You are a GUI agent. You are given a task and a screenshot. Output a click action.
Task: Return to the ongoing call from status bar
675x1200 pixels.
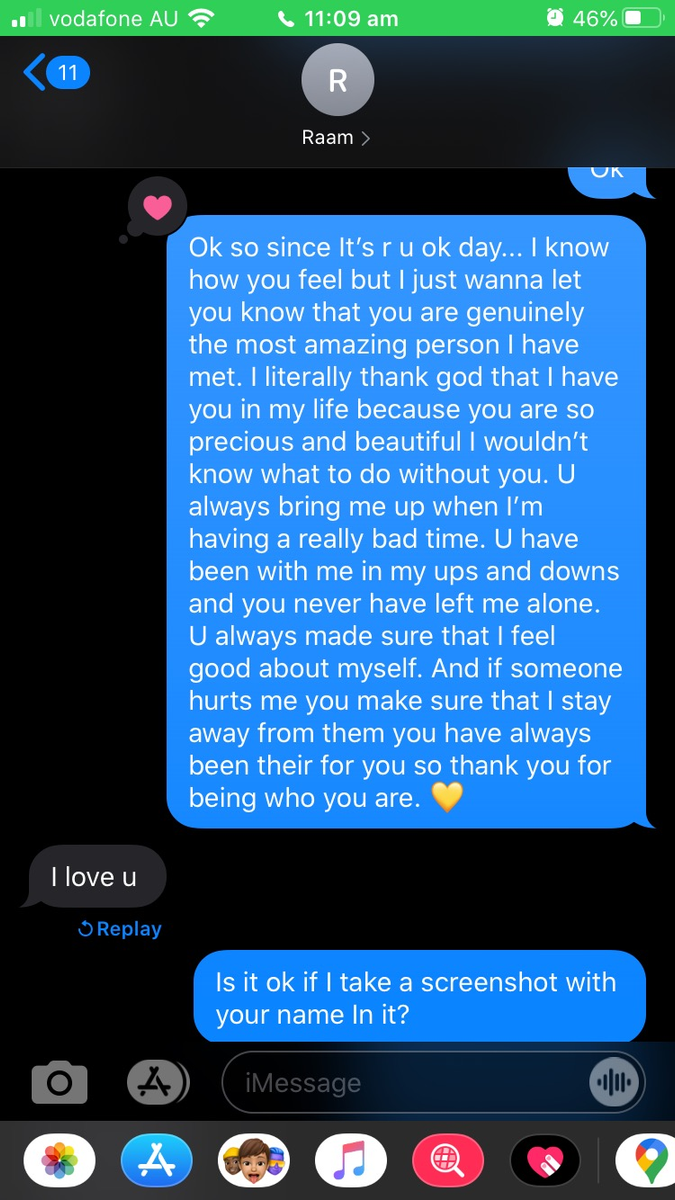(x=337, y=18)
